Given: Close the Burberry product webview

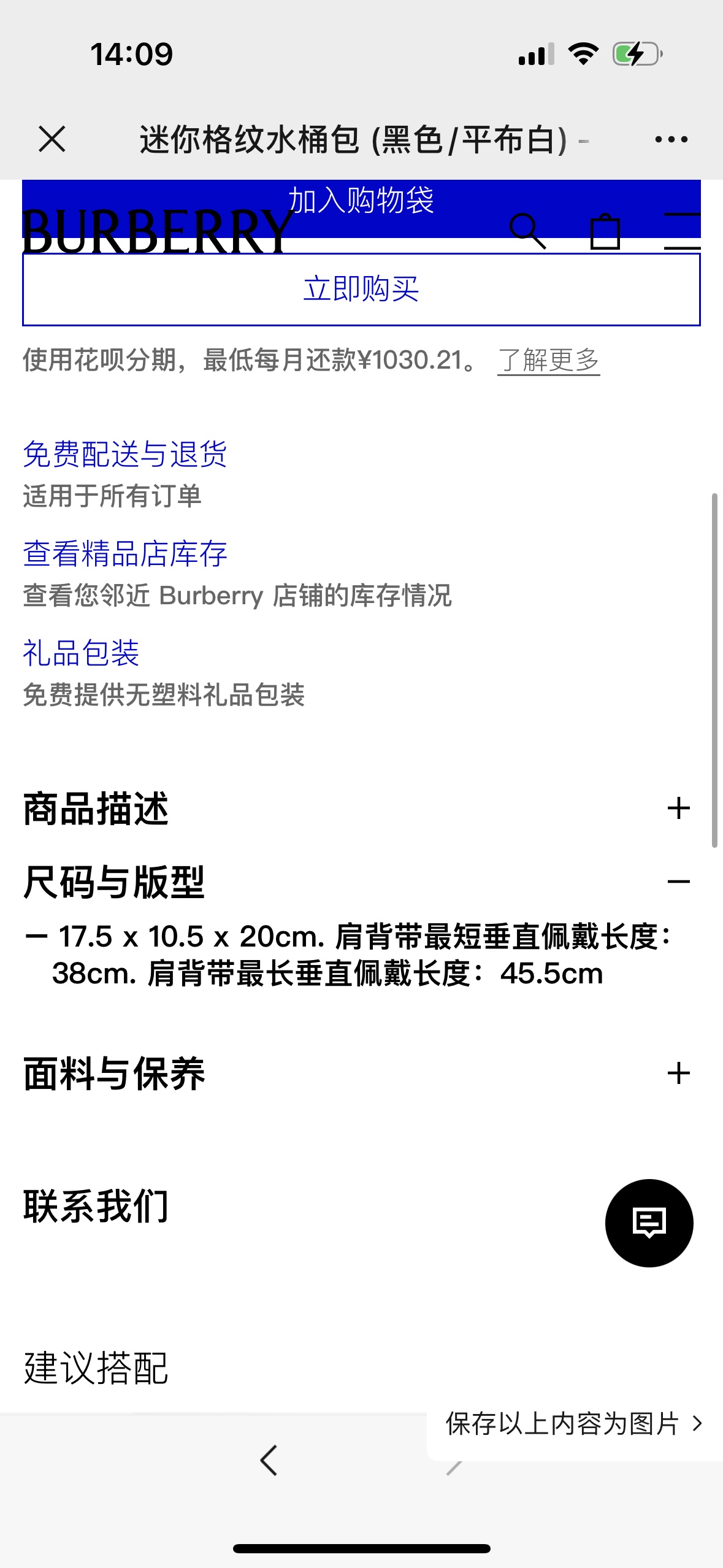Looking at the screenshot, I should coord(52,139).
